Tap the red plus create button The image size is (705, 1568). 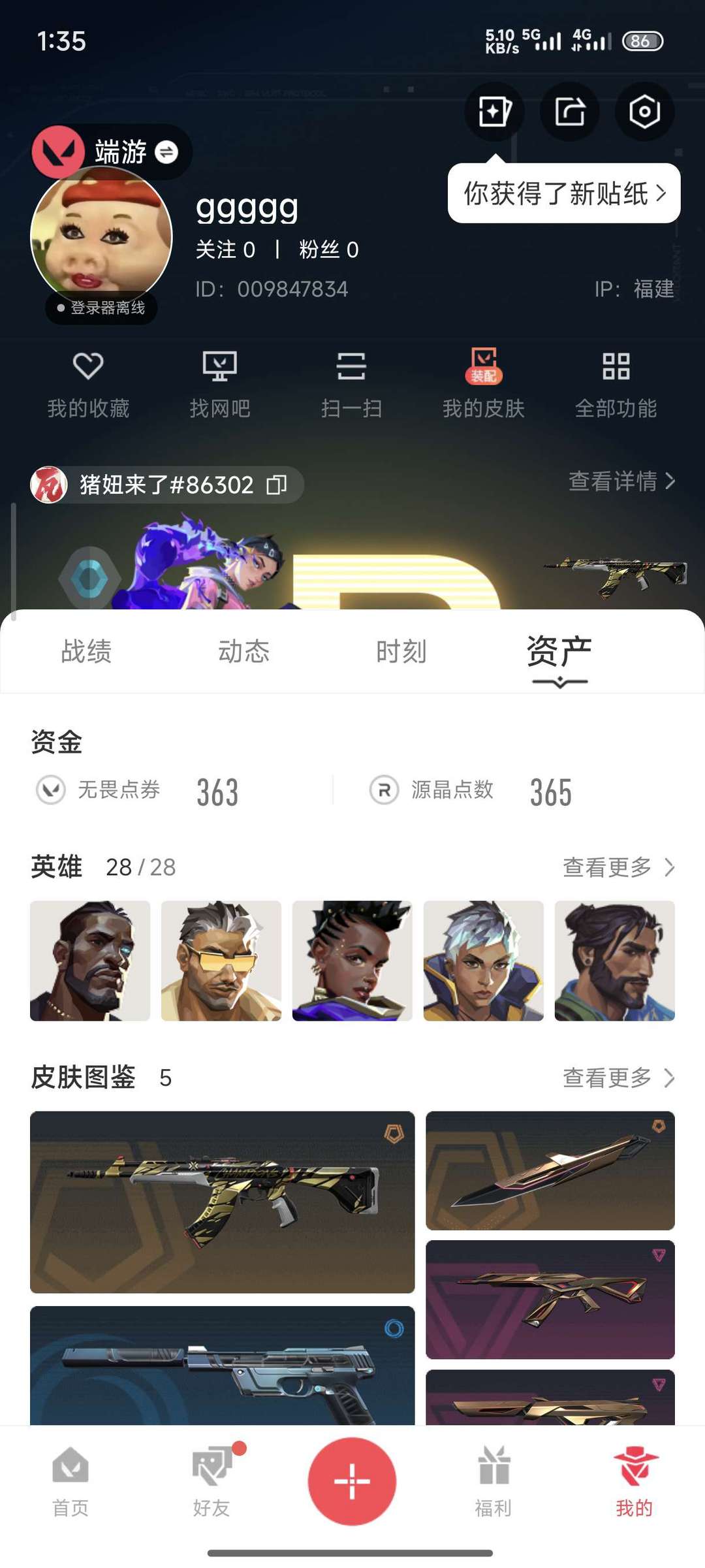(x=352, y=1481)
